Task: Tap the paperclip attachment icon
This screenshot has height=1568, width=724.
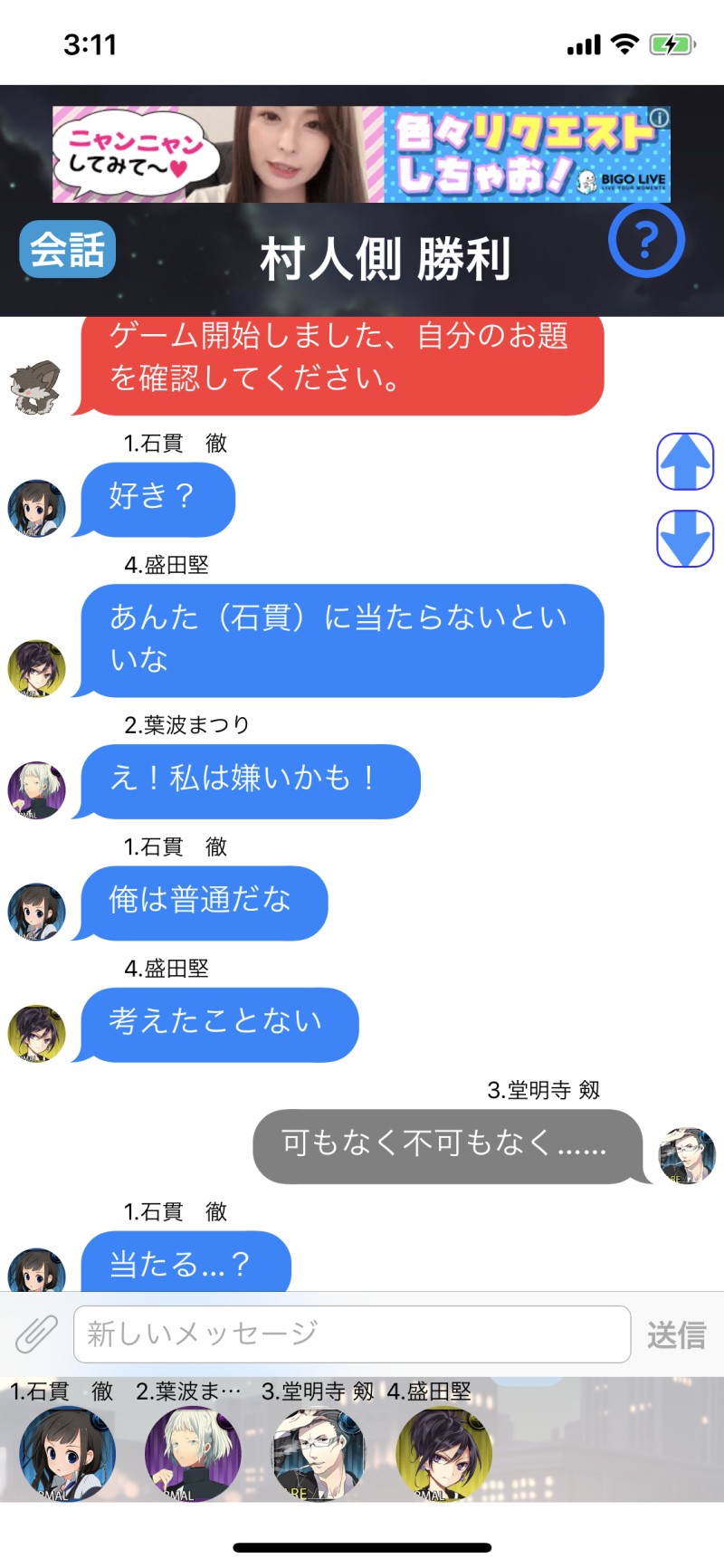Action: click(36, 1334)
